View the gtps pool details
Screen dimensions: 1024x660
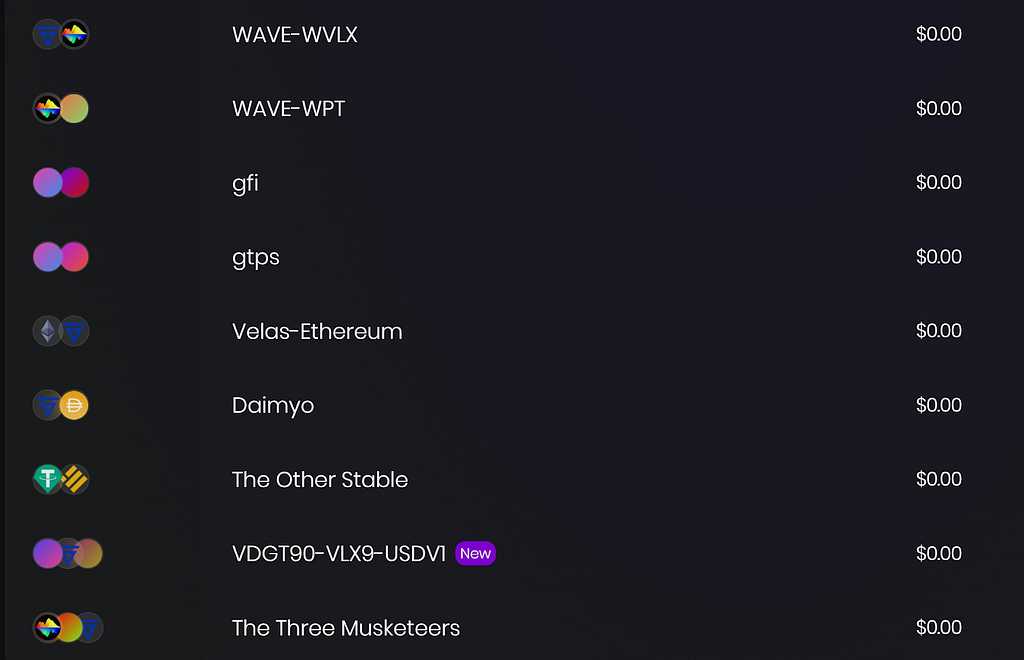256,257
